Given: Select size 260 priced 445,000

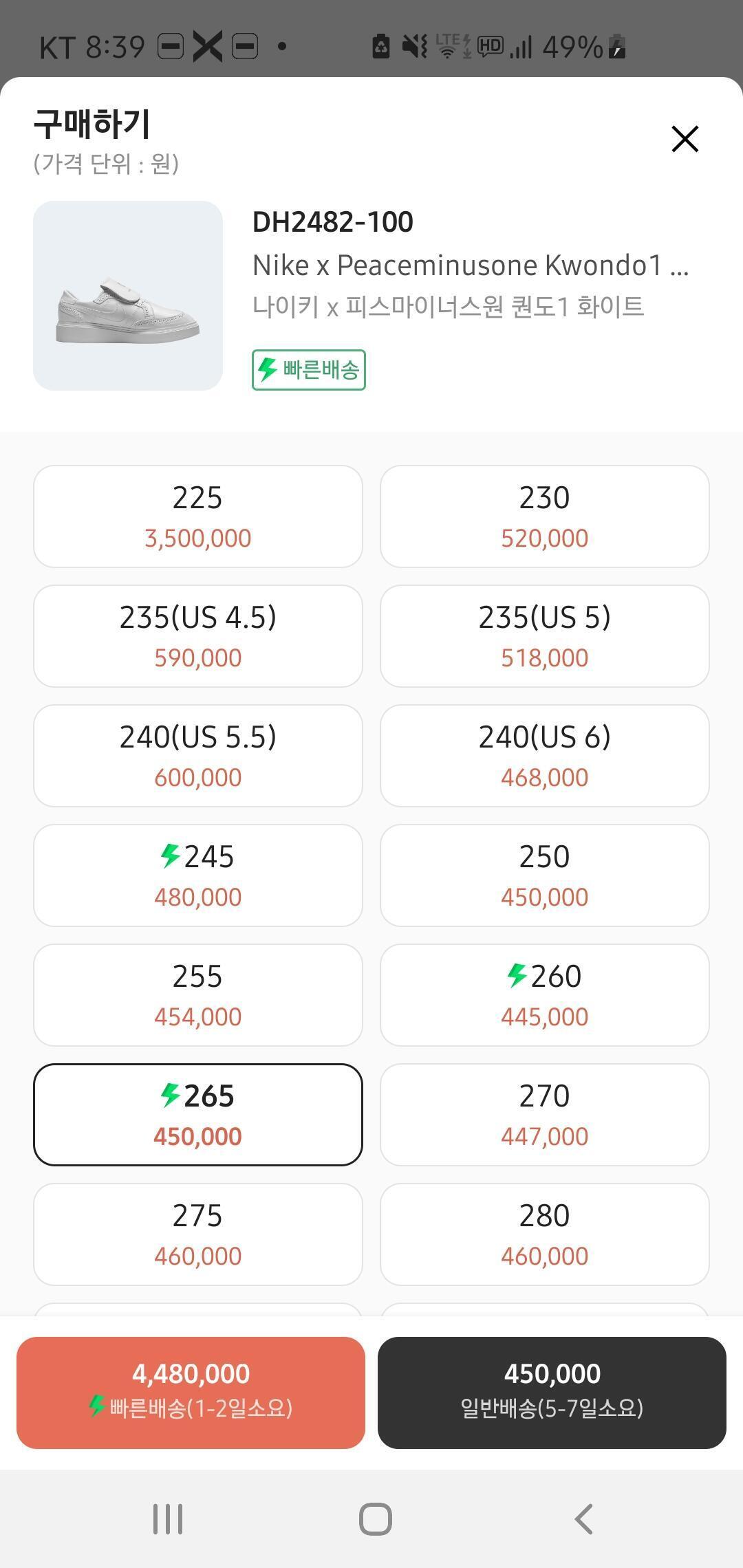Looking at the screenshot, I should pyautogui.click(x=544, y=995).
